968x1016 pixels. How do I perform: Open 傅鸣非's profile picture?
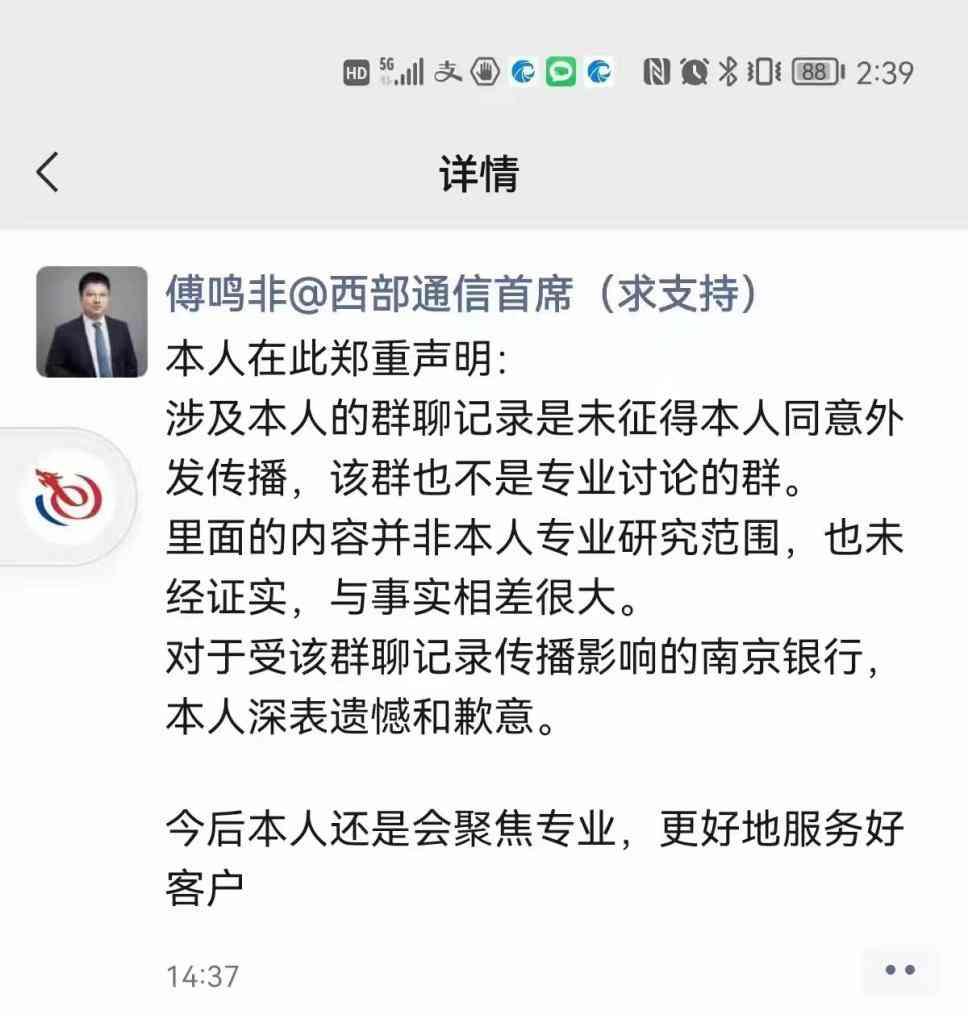pyautogui.click(x=92, y=322)
